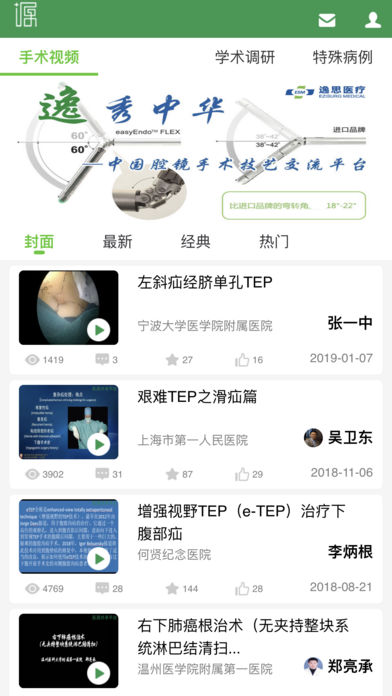Image resolution: width=392 pixels, height=696 pixels.
Task: Switch to the 热门 filter tab
Action: click(x=274, y=241)
